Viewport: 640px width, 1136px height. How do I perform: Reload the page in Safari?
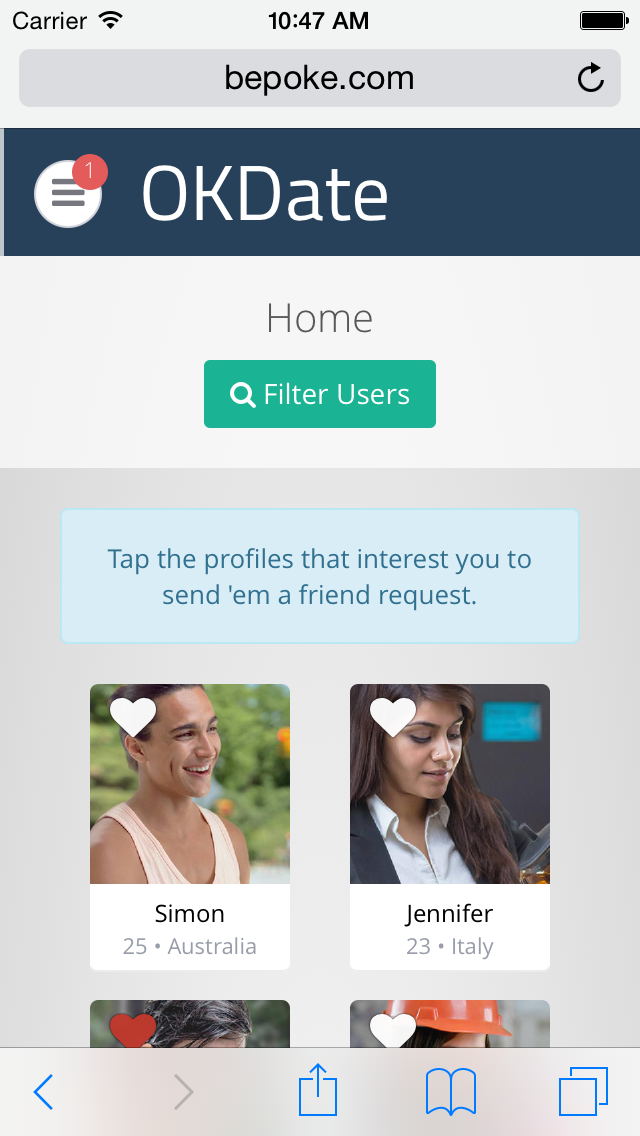pyautogui.click(x=591, y=78)
